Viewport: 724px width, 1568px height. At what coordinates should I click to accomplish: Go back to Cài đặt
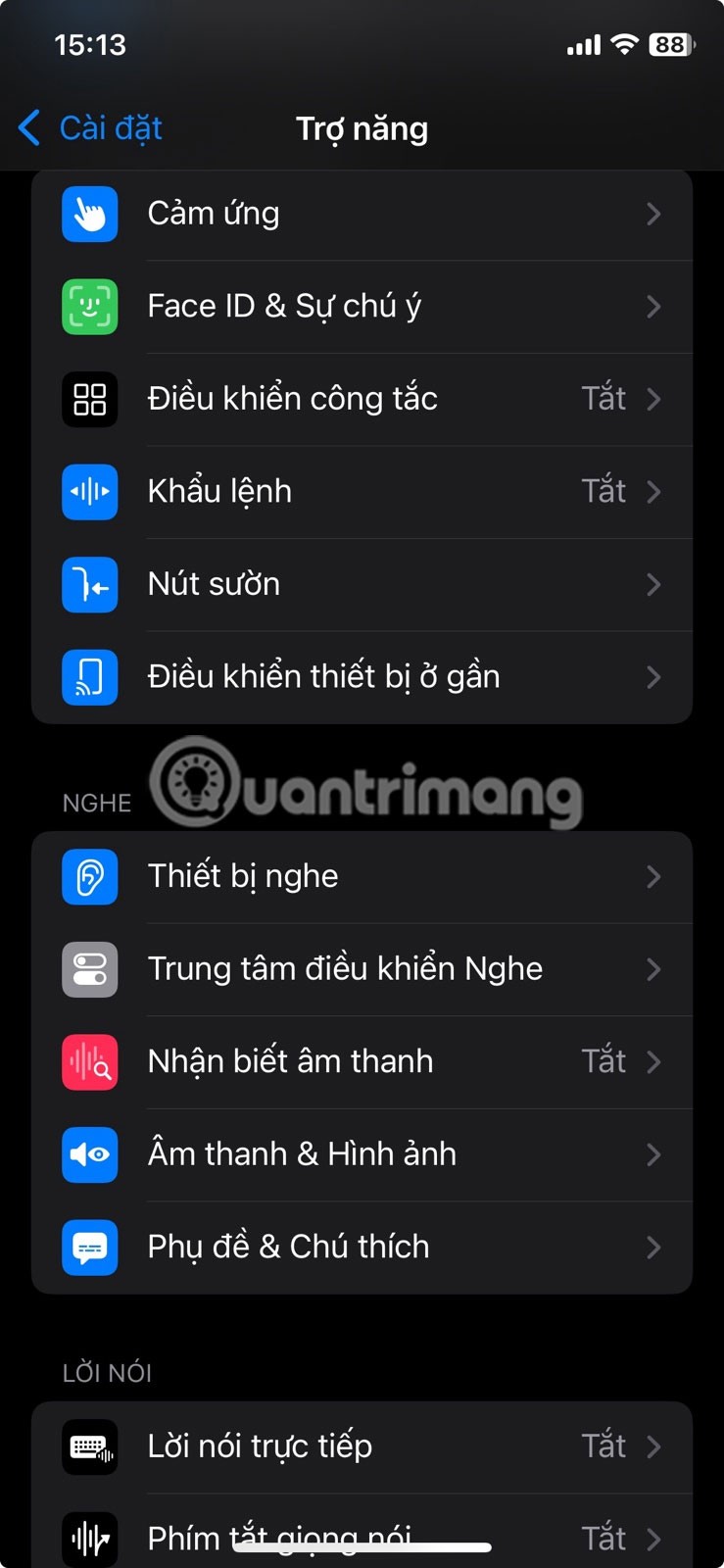click(90, 128)
